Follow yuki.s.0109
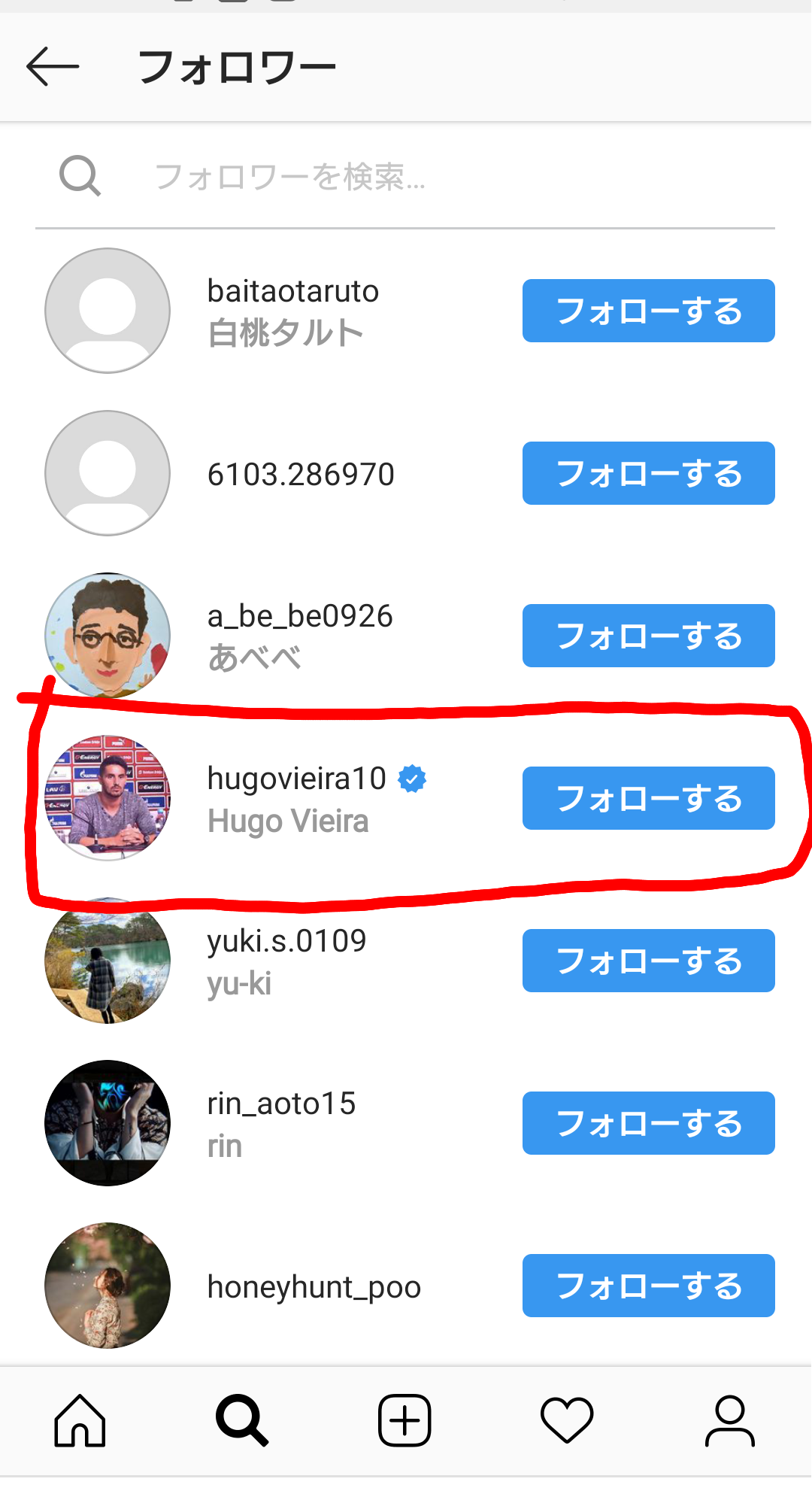This screenshot has height=1503, width=812. point(648,961)
